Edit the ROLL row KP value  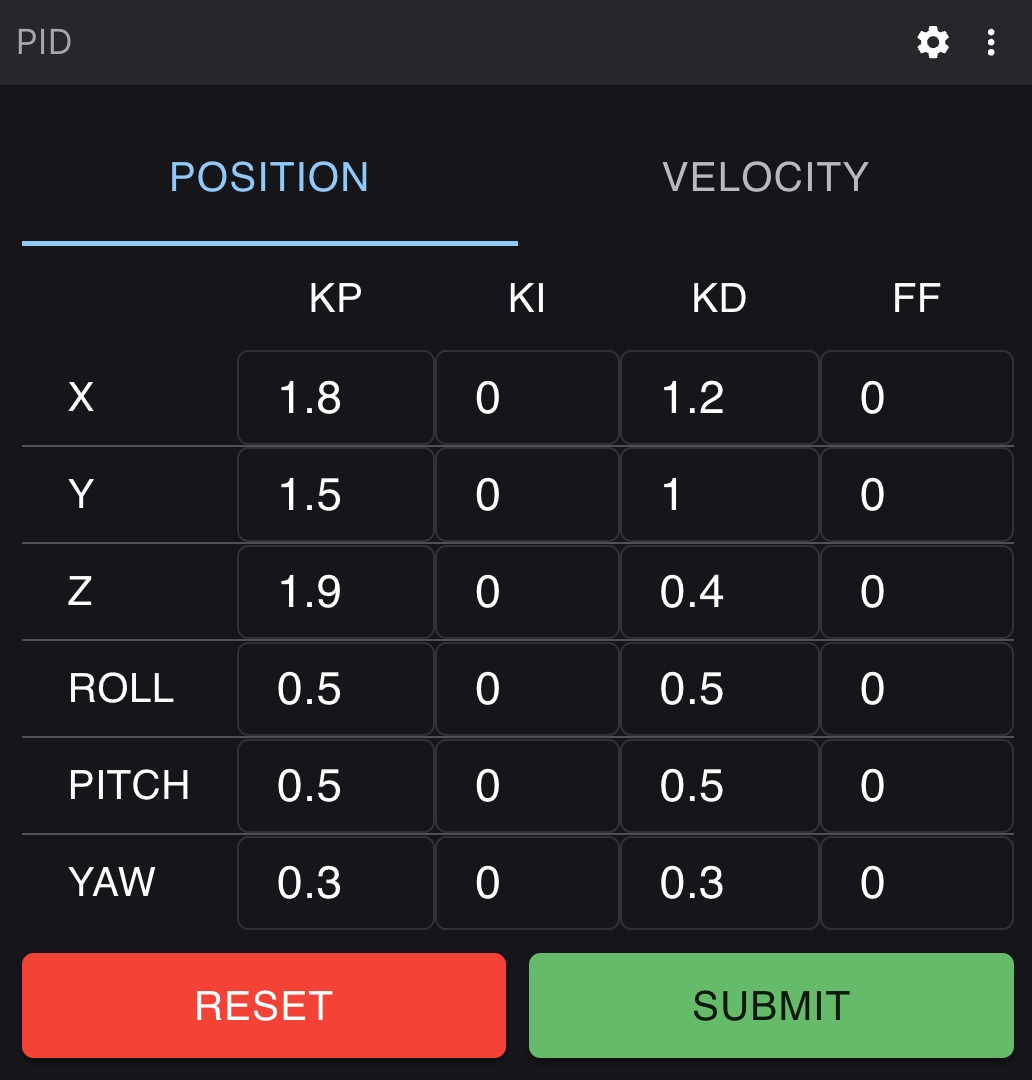tap(335, 689)
